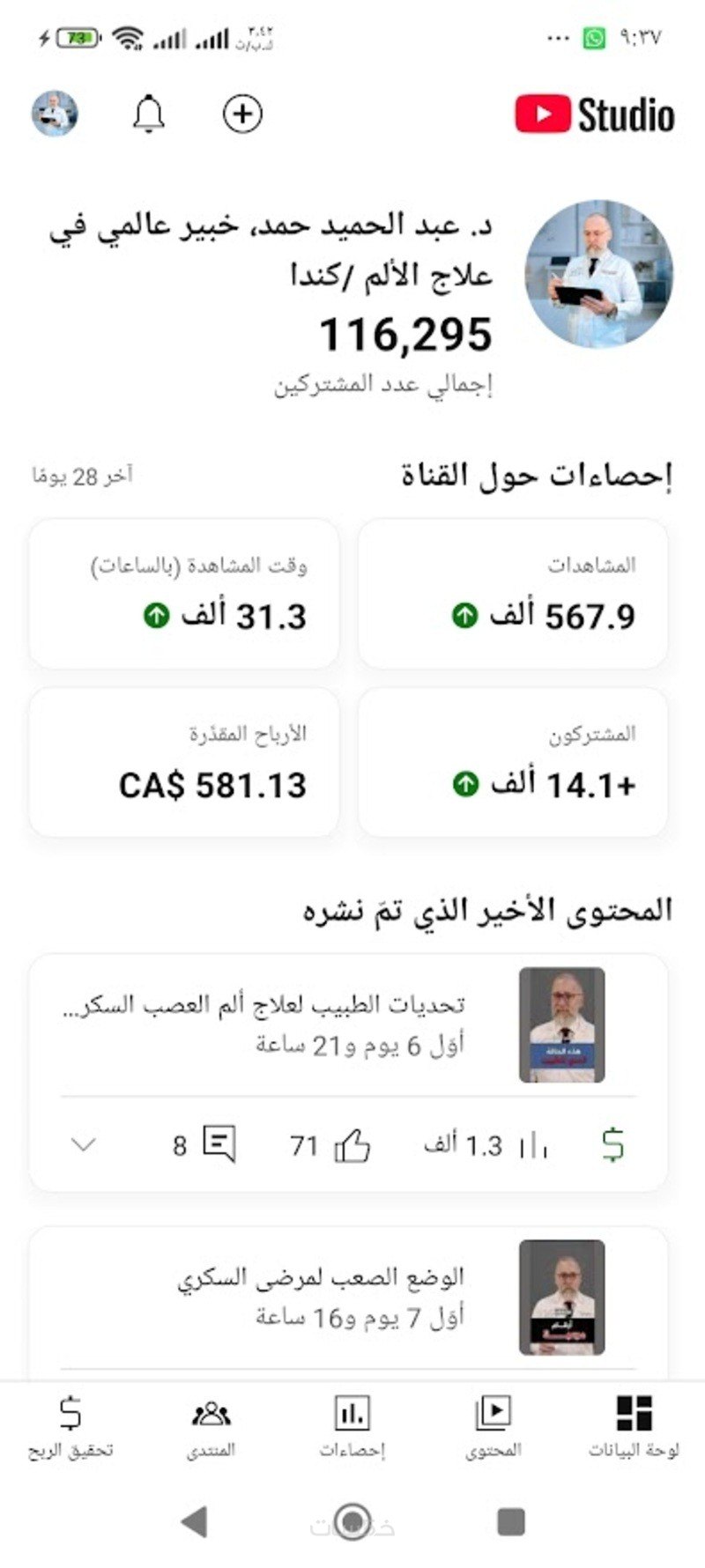The height and width of the screenshot is (1568, 705).
Task: Open monetization dollar icon on latest video
Action: (x=612, y=1145)
